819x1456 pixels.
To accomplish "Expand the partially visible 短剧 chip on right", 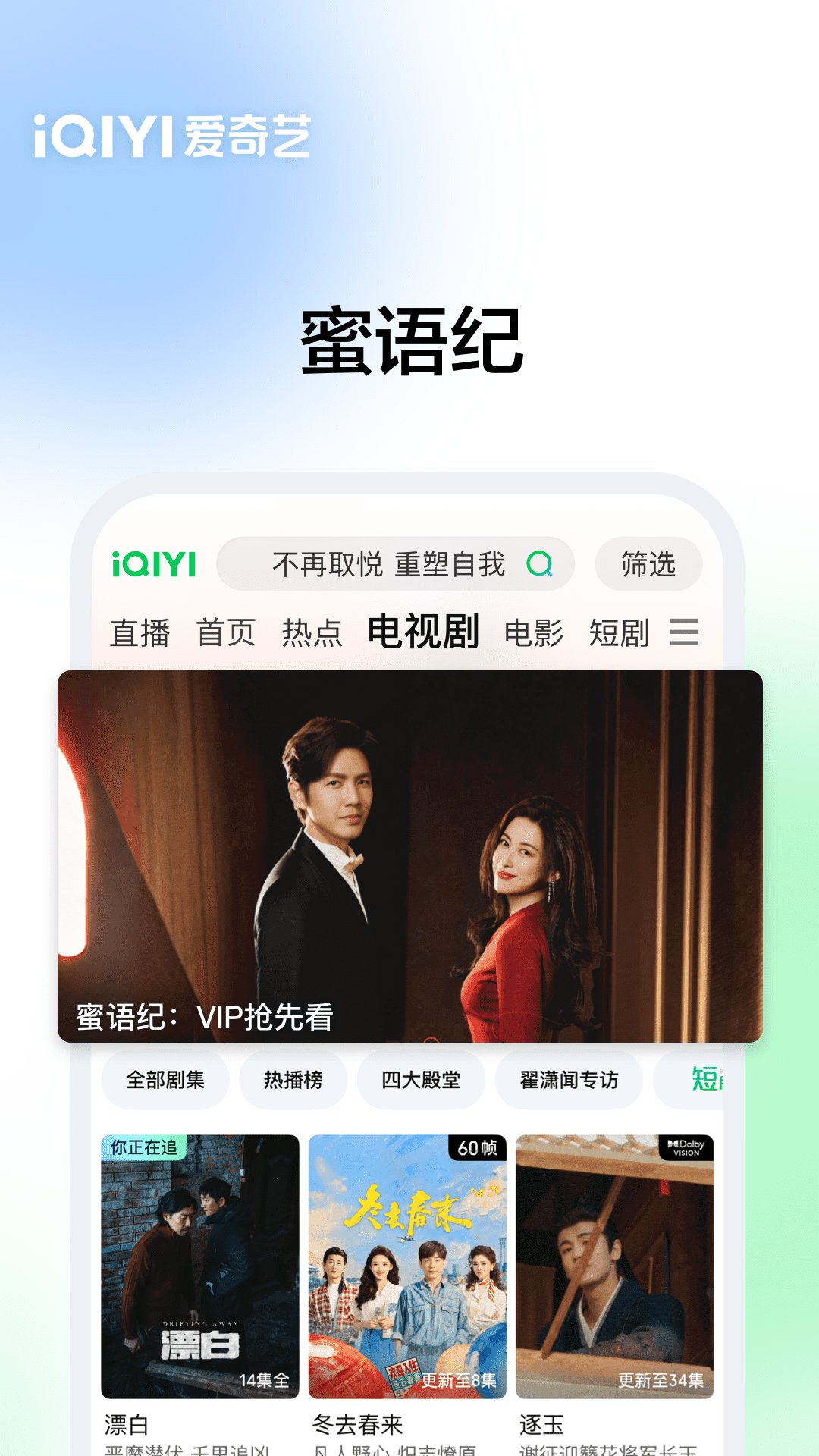I will pos(708,1080).
